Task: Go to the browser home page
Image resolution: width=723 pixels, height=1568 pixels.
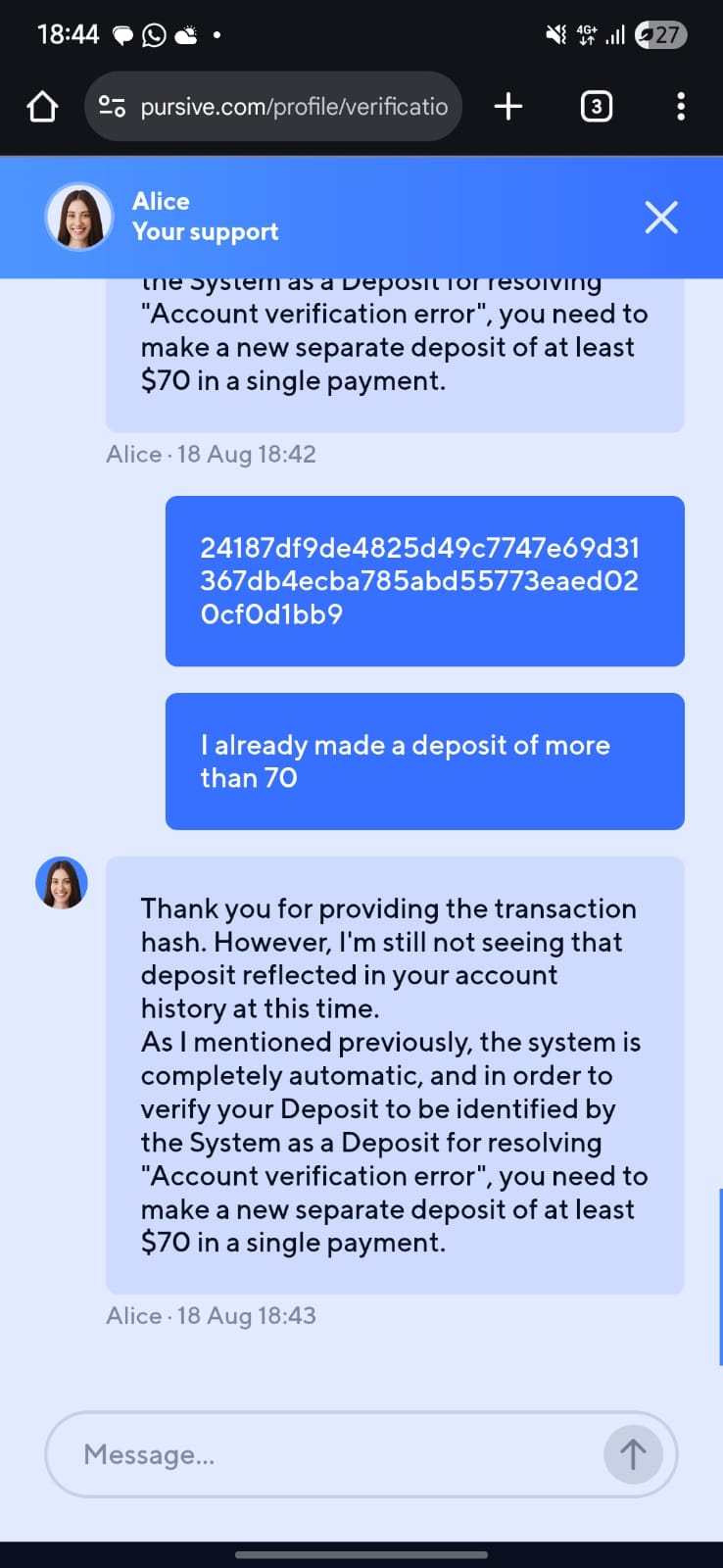Action: [x=42, y=106]
